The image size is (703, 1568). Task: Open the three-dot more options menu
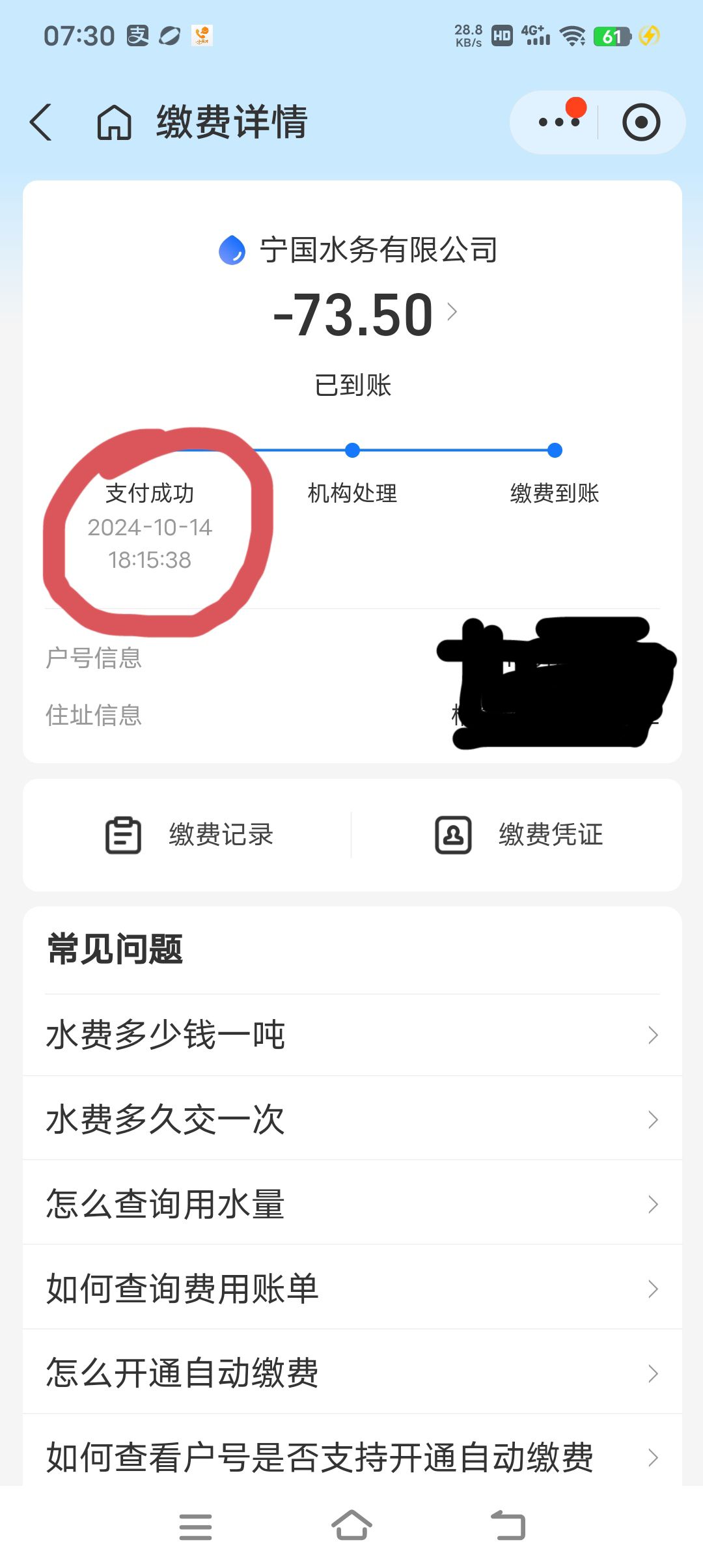coord(559,122)
